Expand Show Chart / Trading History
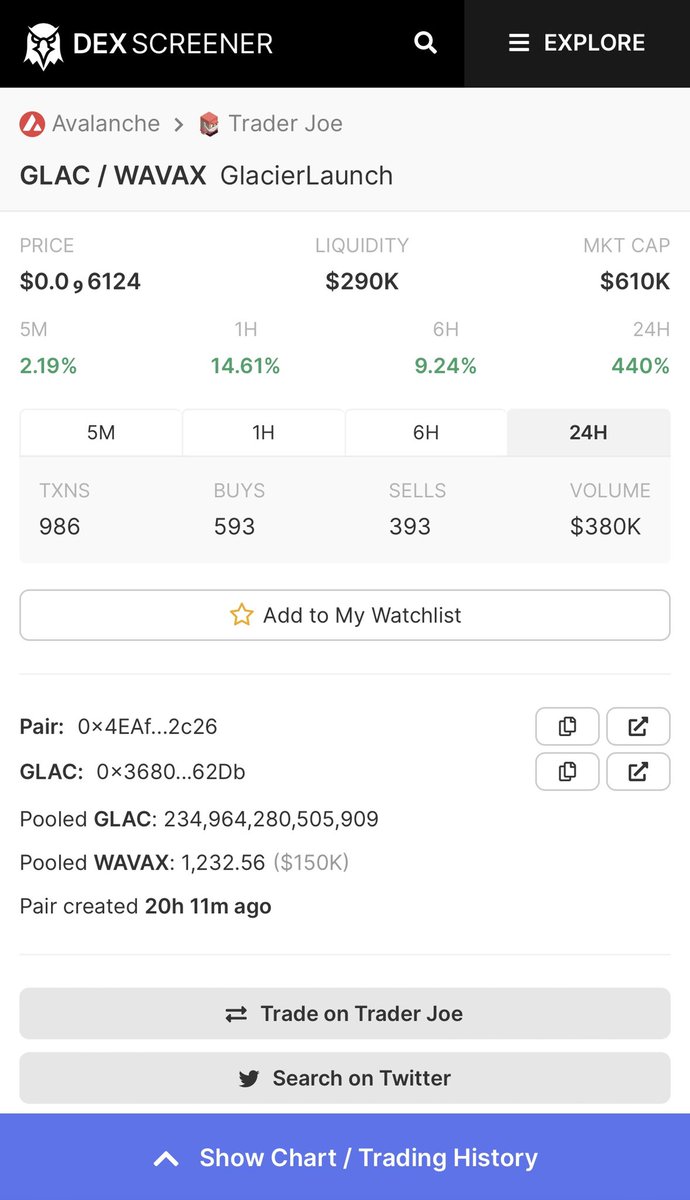This screenshot has height=1200, width=690. click(345, 1158)
